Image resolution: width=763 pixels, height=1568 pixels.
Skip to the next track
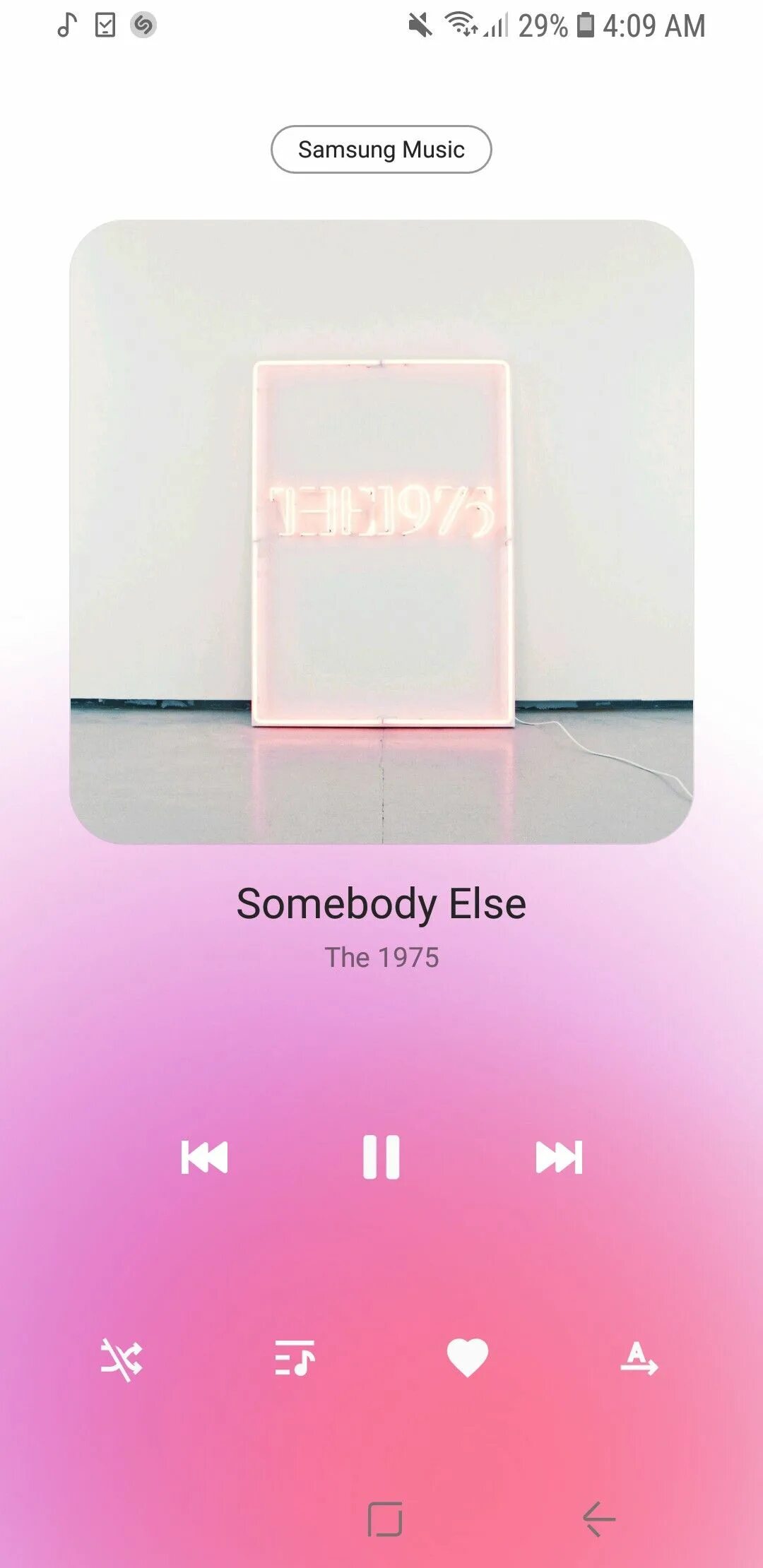pos(559,1157)
